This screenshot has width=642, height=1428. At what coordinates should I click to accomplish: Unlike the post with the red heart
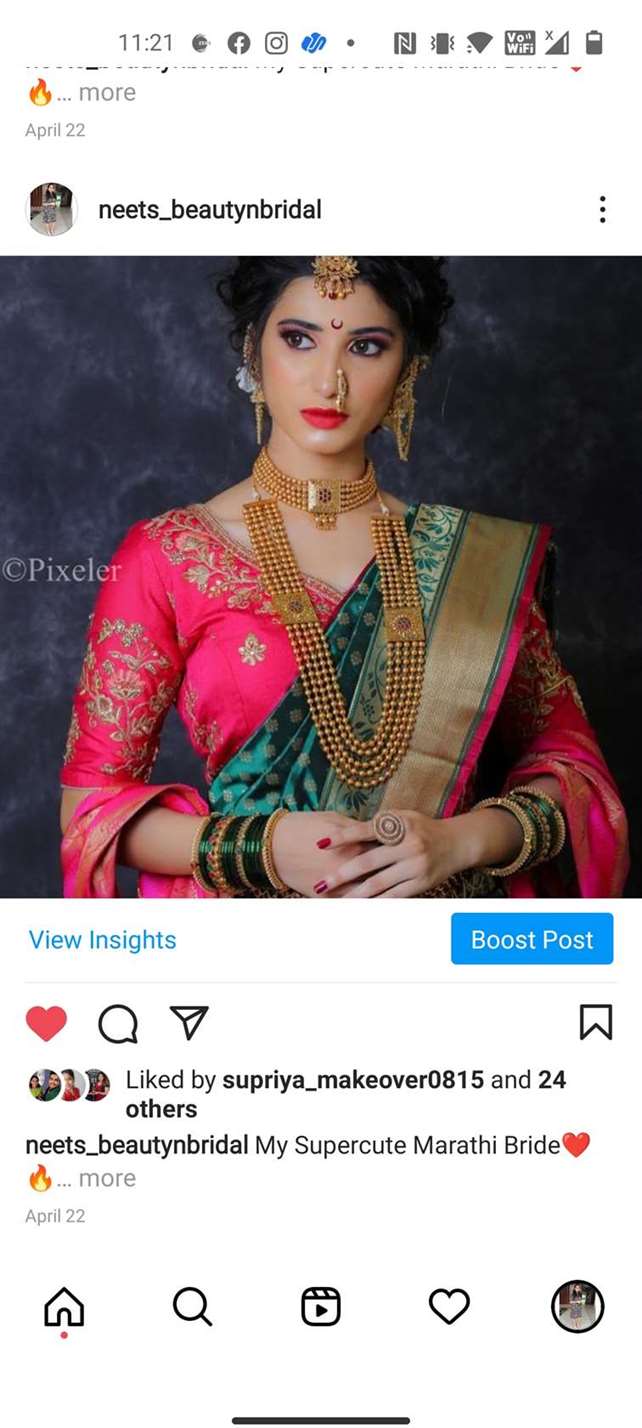pos(46,1023)
